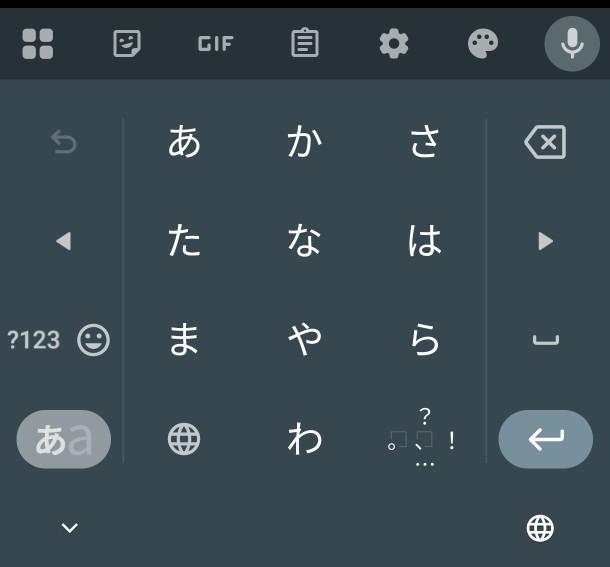Screen dimensions: 610x567
Task: Open the keyboard theme palette
Action: click(482, 43)
